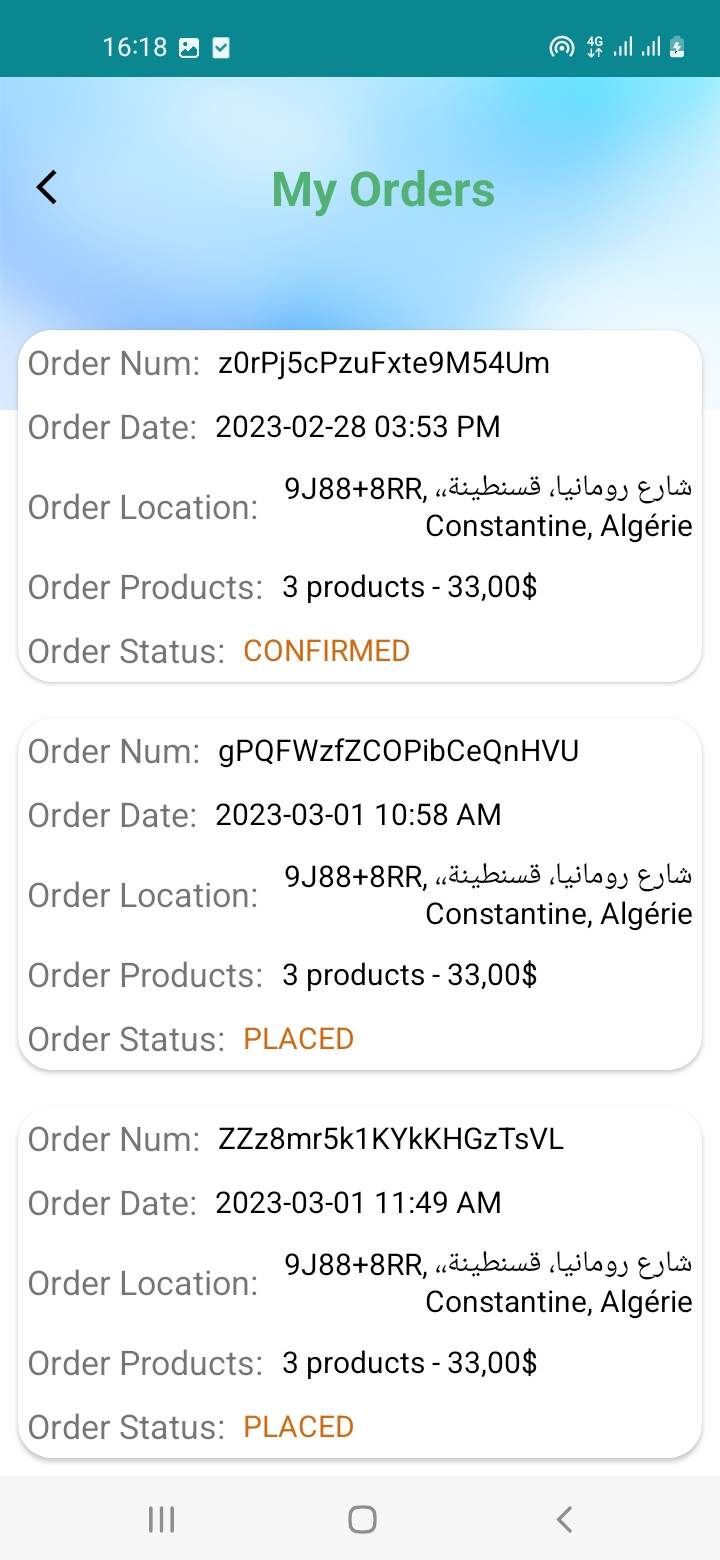Tap the system home button
This screenshot has width=720, height=1560.
(x=361, y=1520)
